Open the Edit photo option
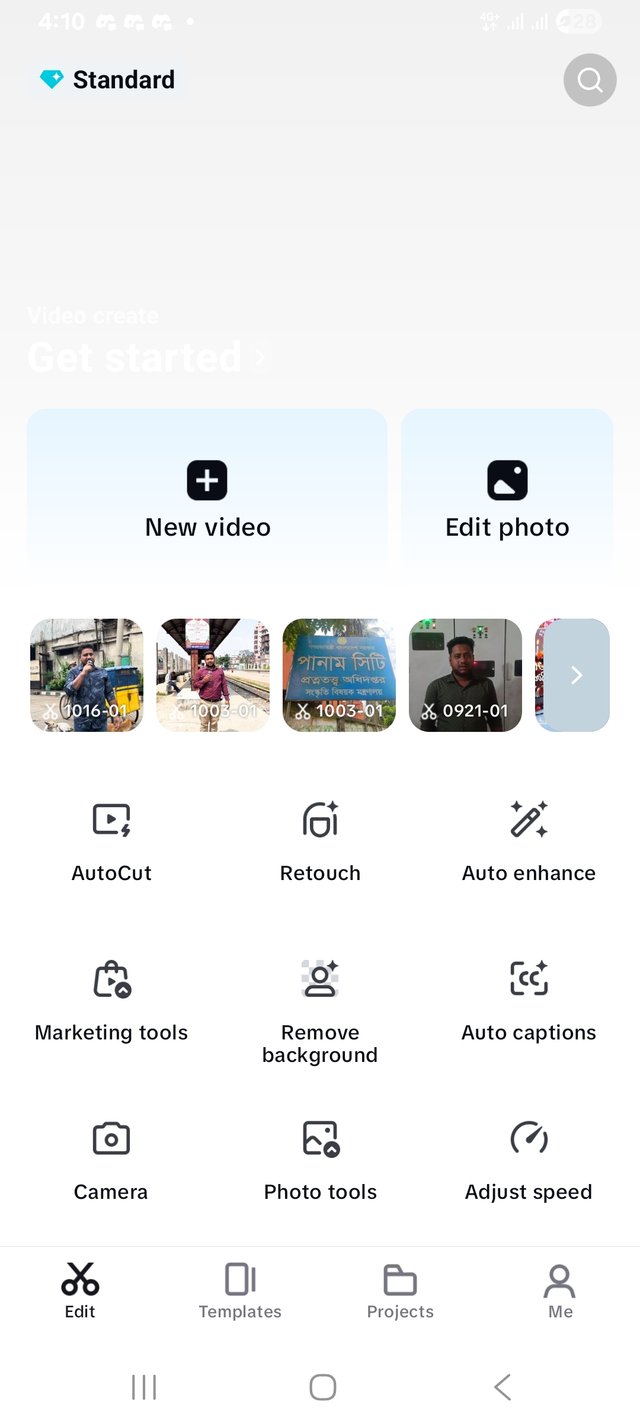The height and width of the screenshot is (1427, 640). tap(507, 497)
